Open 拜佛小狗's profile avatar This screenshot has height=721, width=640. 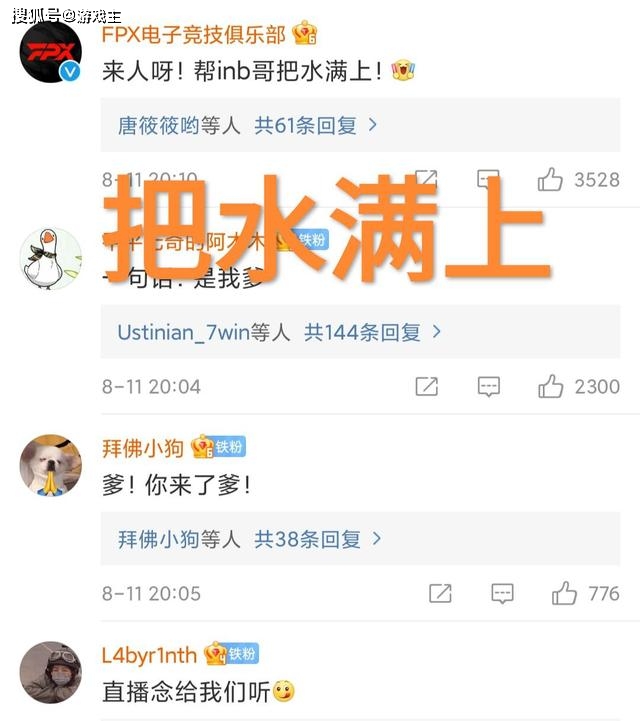pyautogui.click(x=50, y=464)
